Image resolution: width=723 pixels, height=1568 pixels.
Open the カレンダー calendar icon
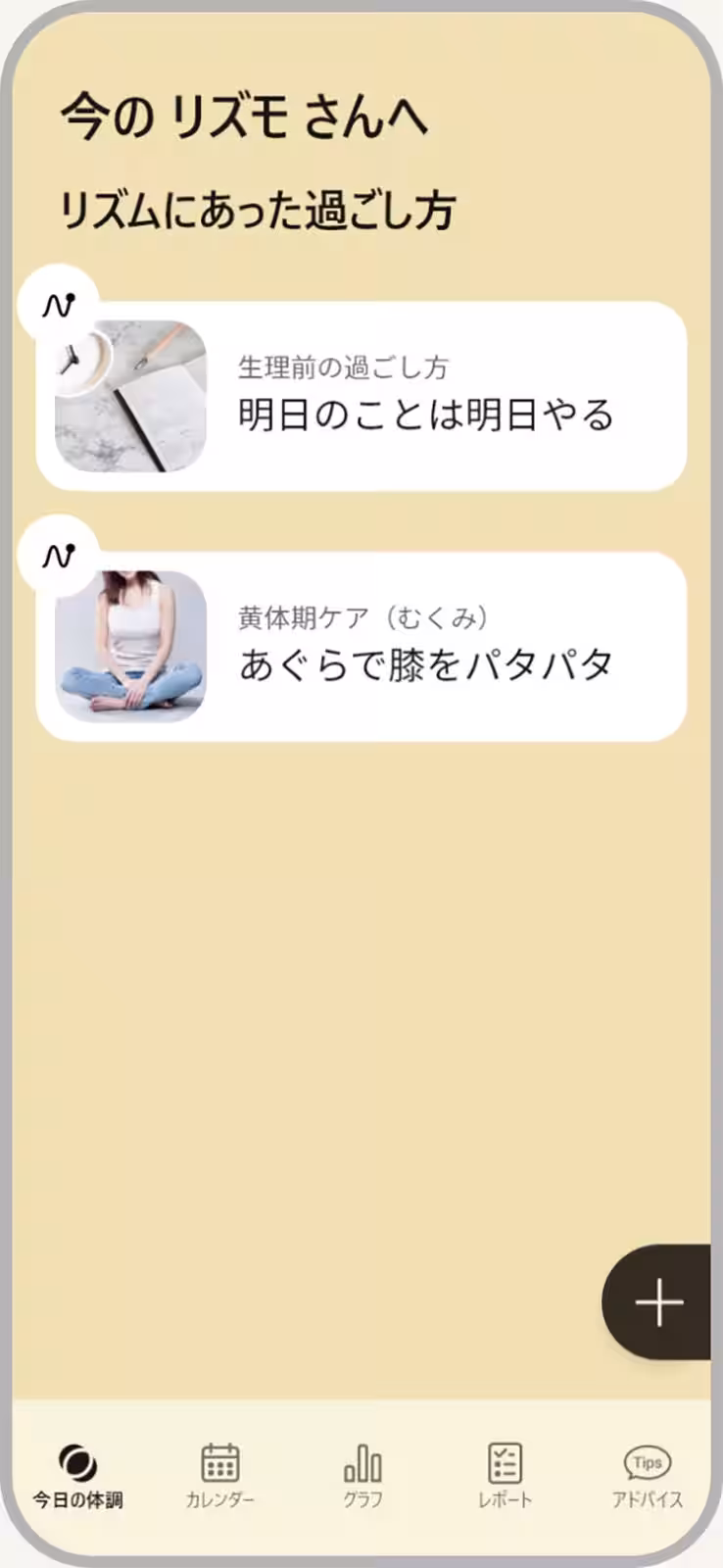(219, 1463)
